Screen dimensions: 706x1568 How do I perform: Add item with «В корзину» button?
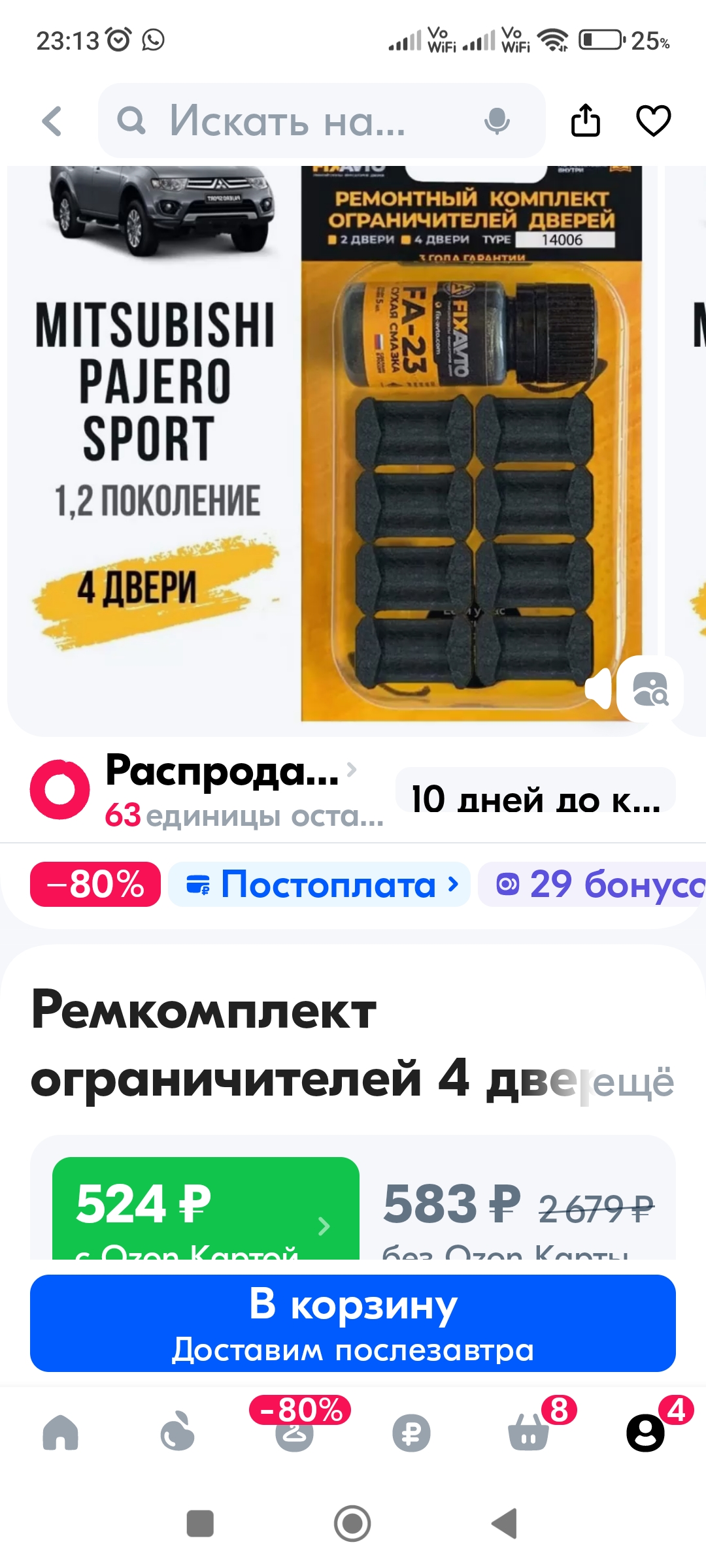[353, 1324]
